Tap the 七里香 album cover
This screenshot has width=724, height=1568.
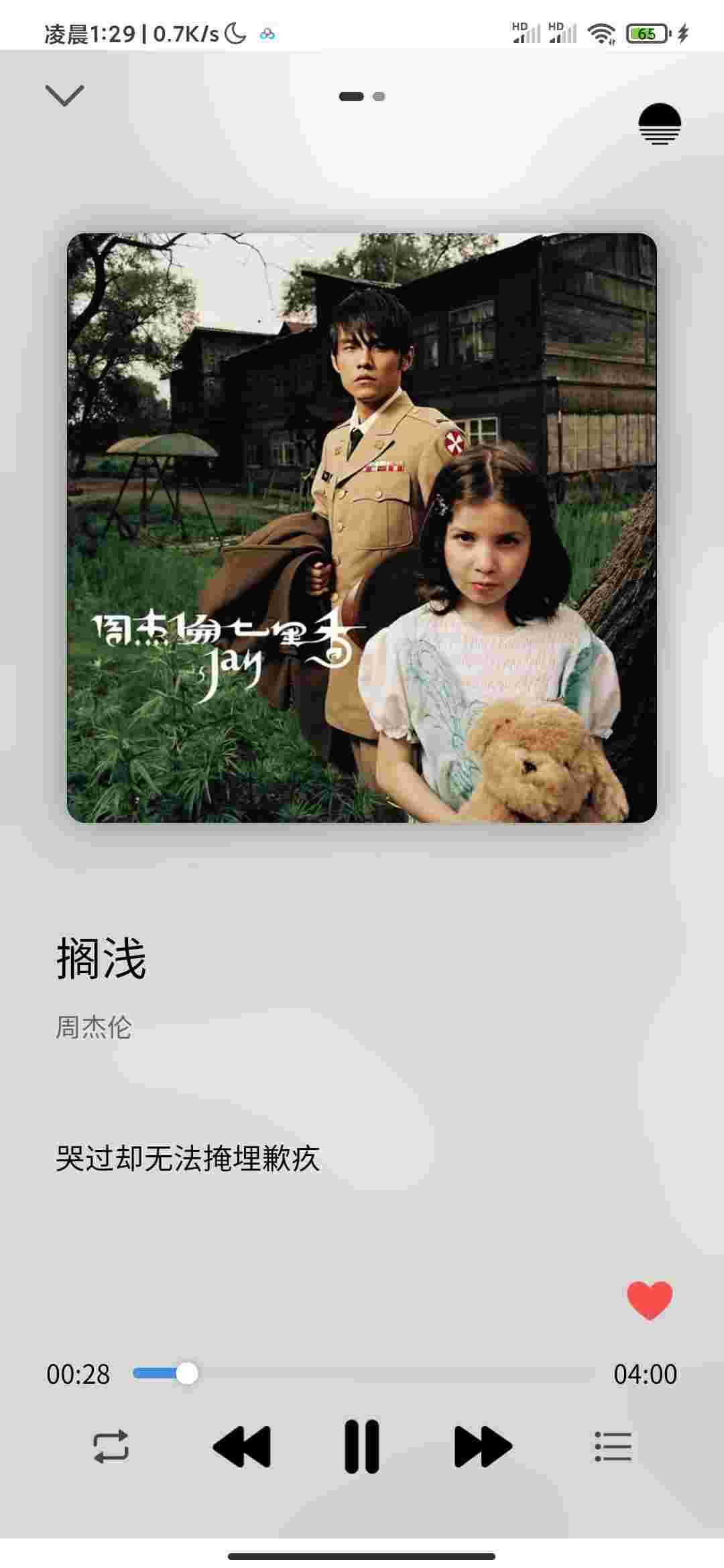point(362,528)
